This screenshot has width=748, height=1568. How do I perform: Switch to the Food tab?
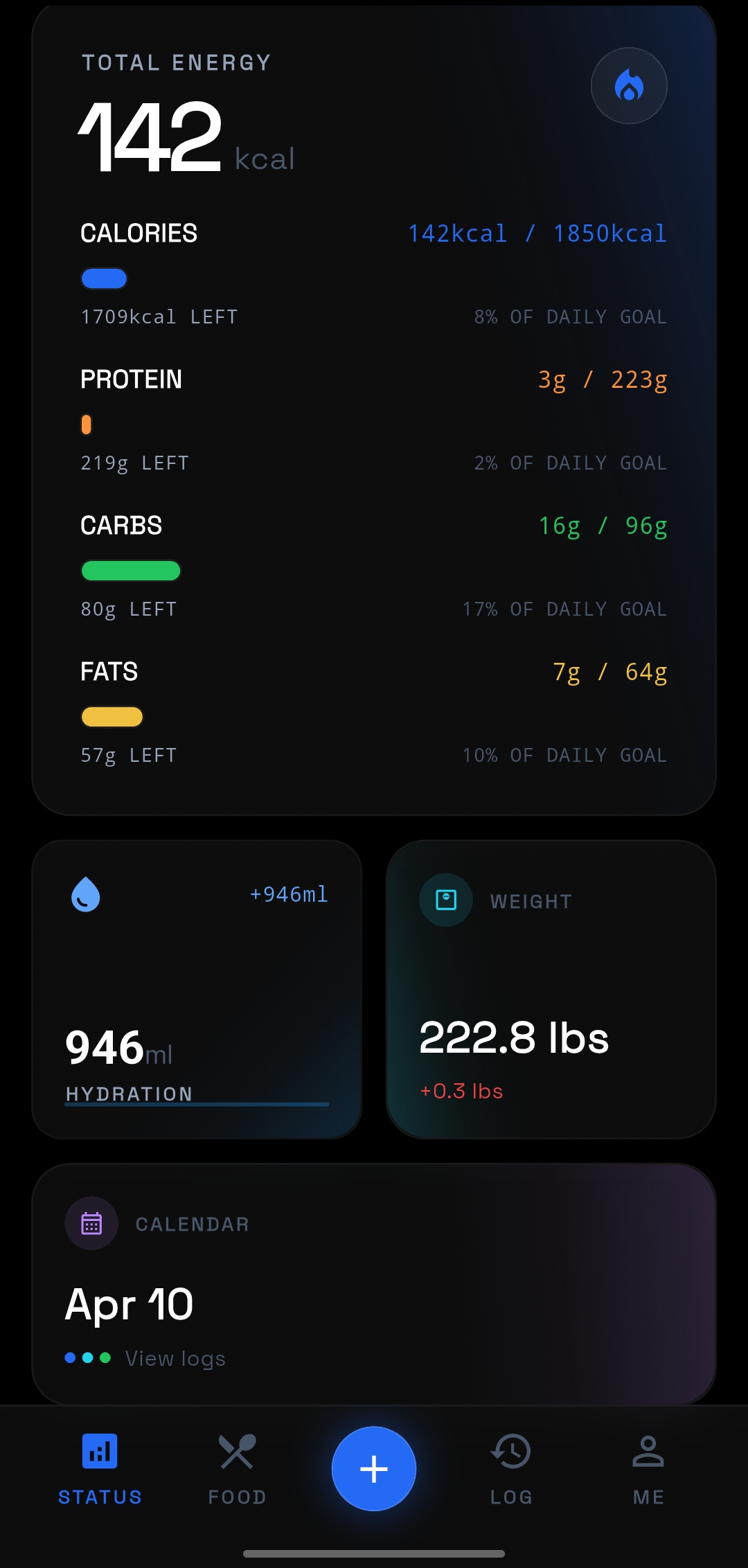pyautogui.click(x=237, y=1468)
